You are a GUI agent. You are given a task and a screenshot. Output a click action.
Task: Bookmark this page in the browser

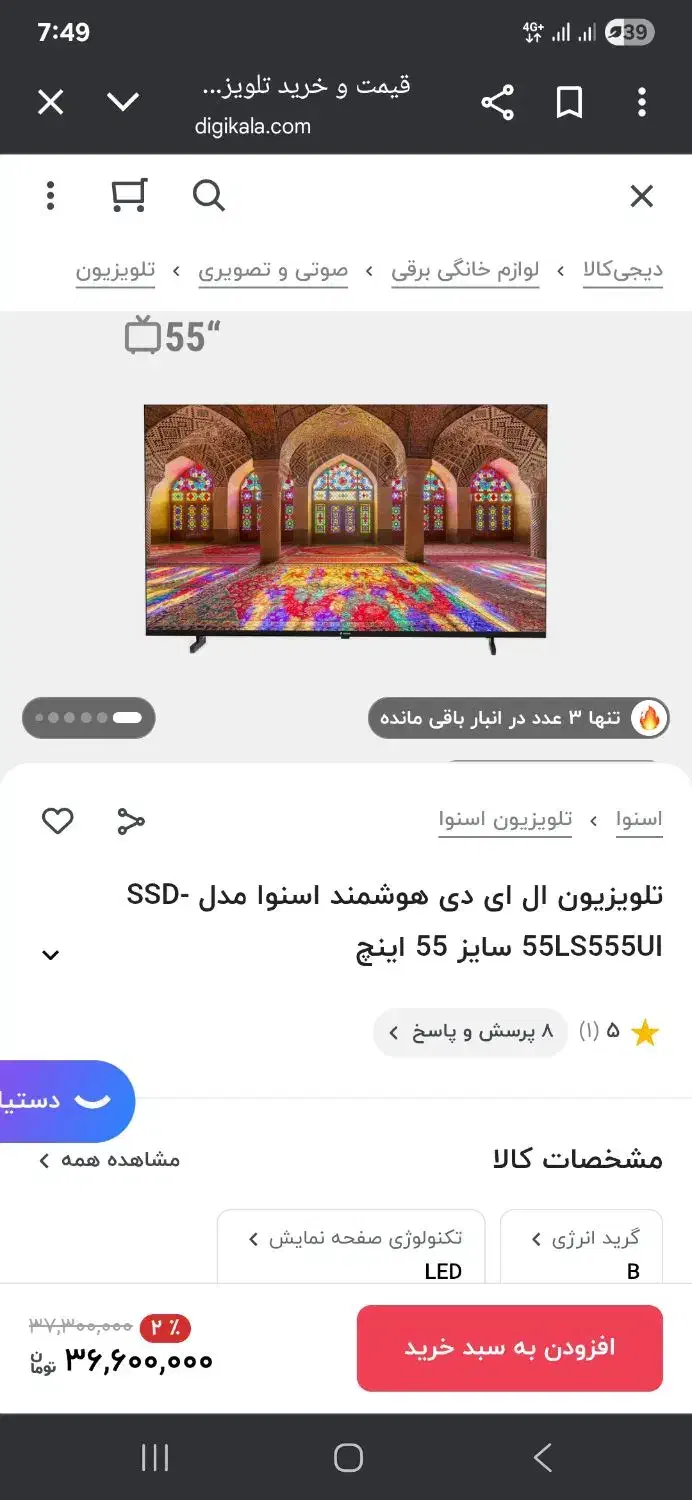(569, 102)
